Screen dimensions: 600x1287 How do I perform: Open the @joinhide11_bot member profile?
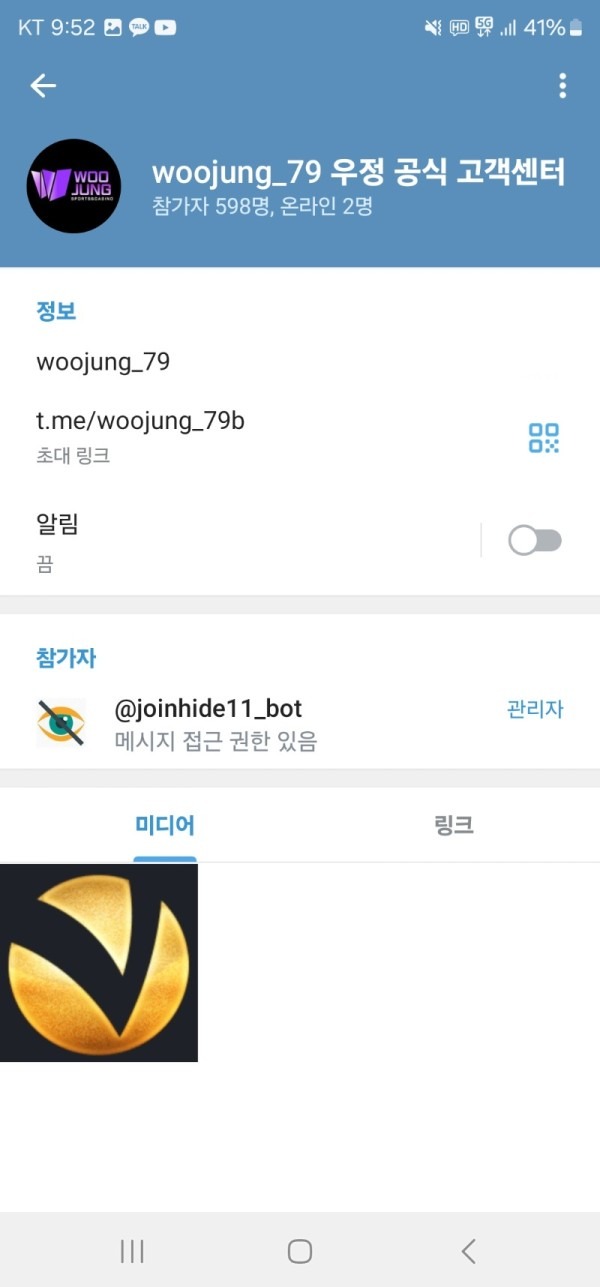[x=208, y=723]
